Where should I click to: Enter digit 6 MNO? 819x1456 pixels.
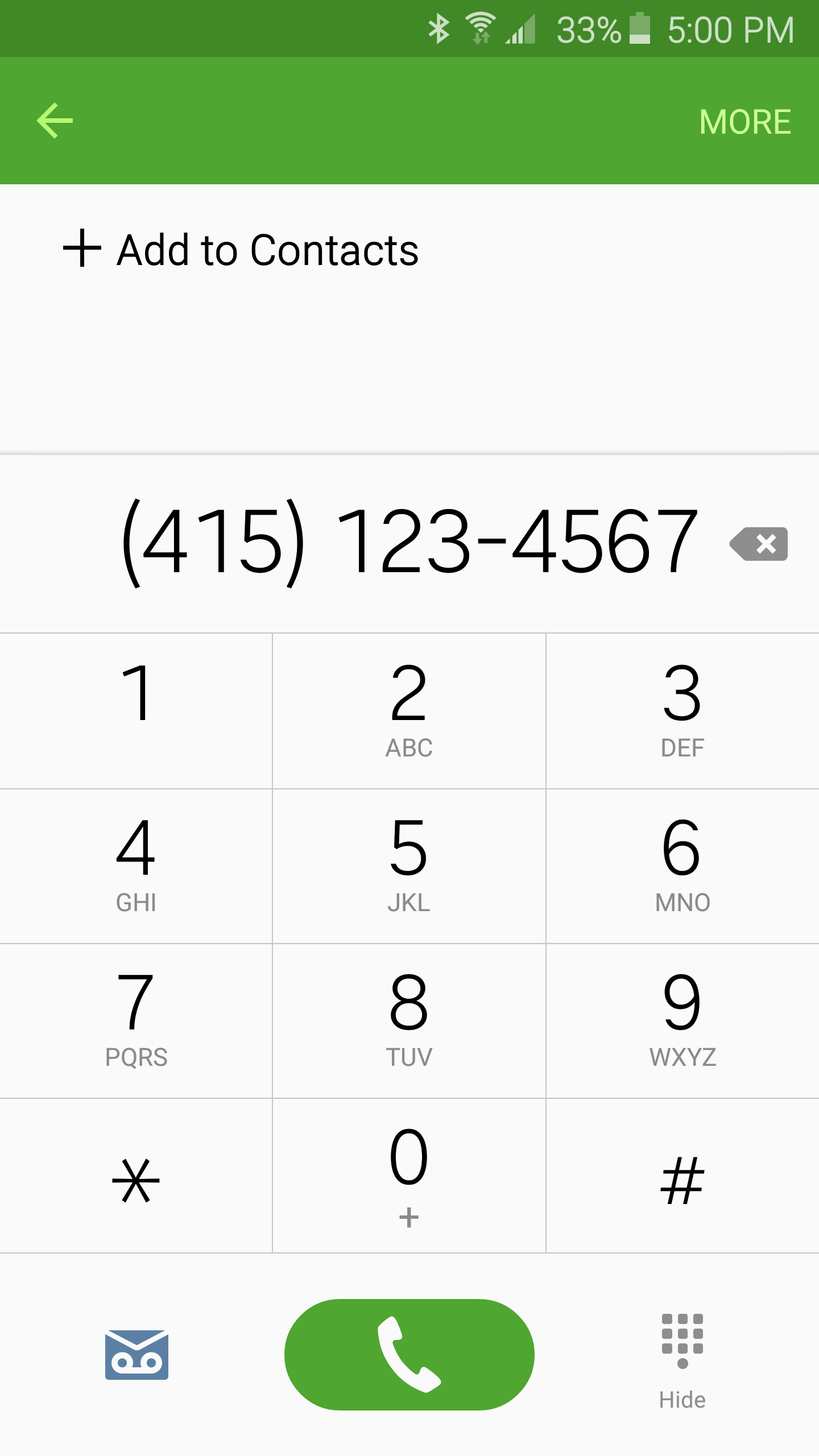point(682,866)
